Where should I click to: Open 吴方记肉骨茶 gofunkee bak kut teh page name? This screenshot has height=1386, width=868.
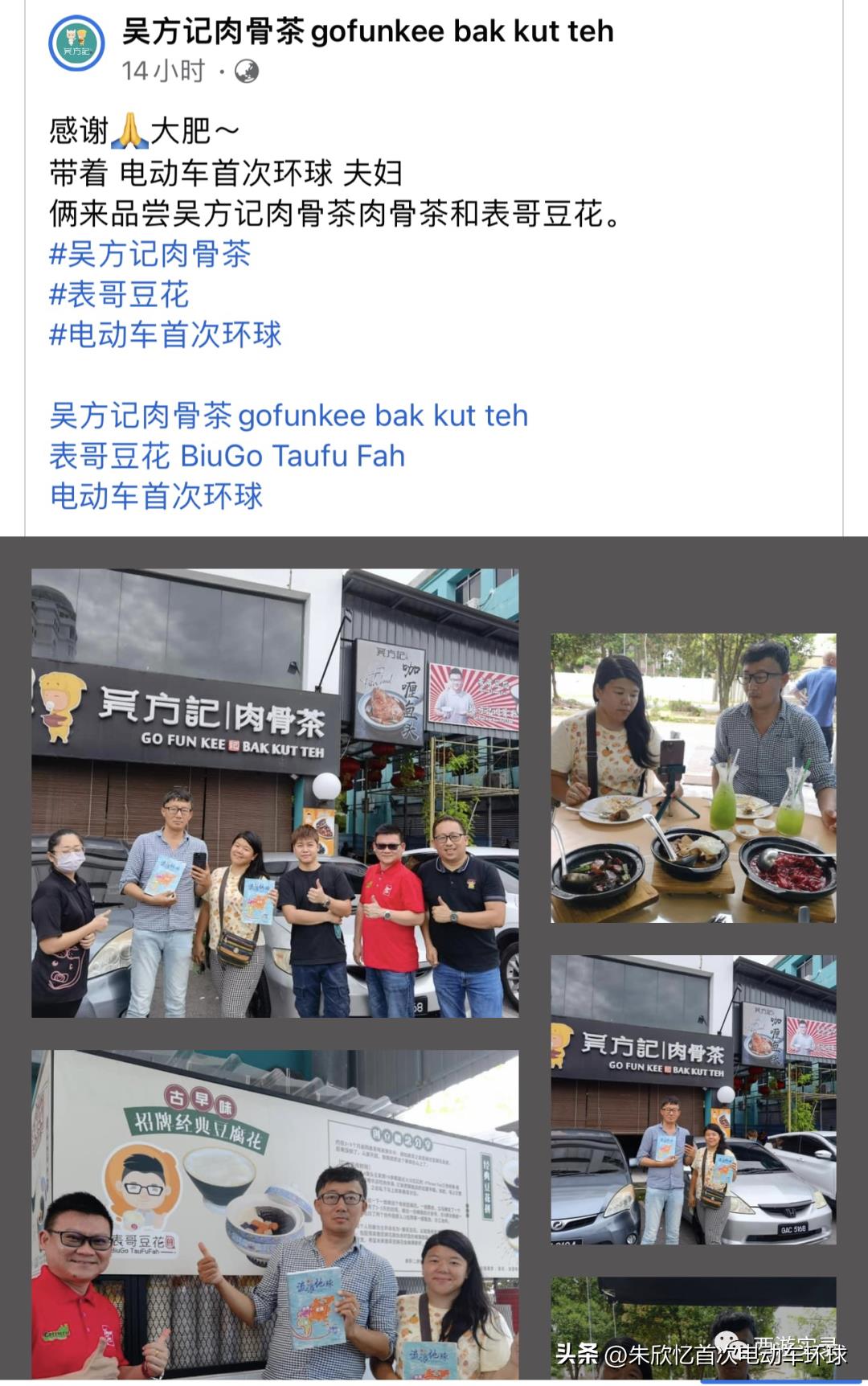click(367, 31)
